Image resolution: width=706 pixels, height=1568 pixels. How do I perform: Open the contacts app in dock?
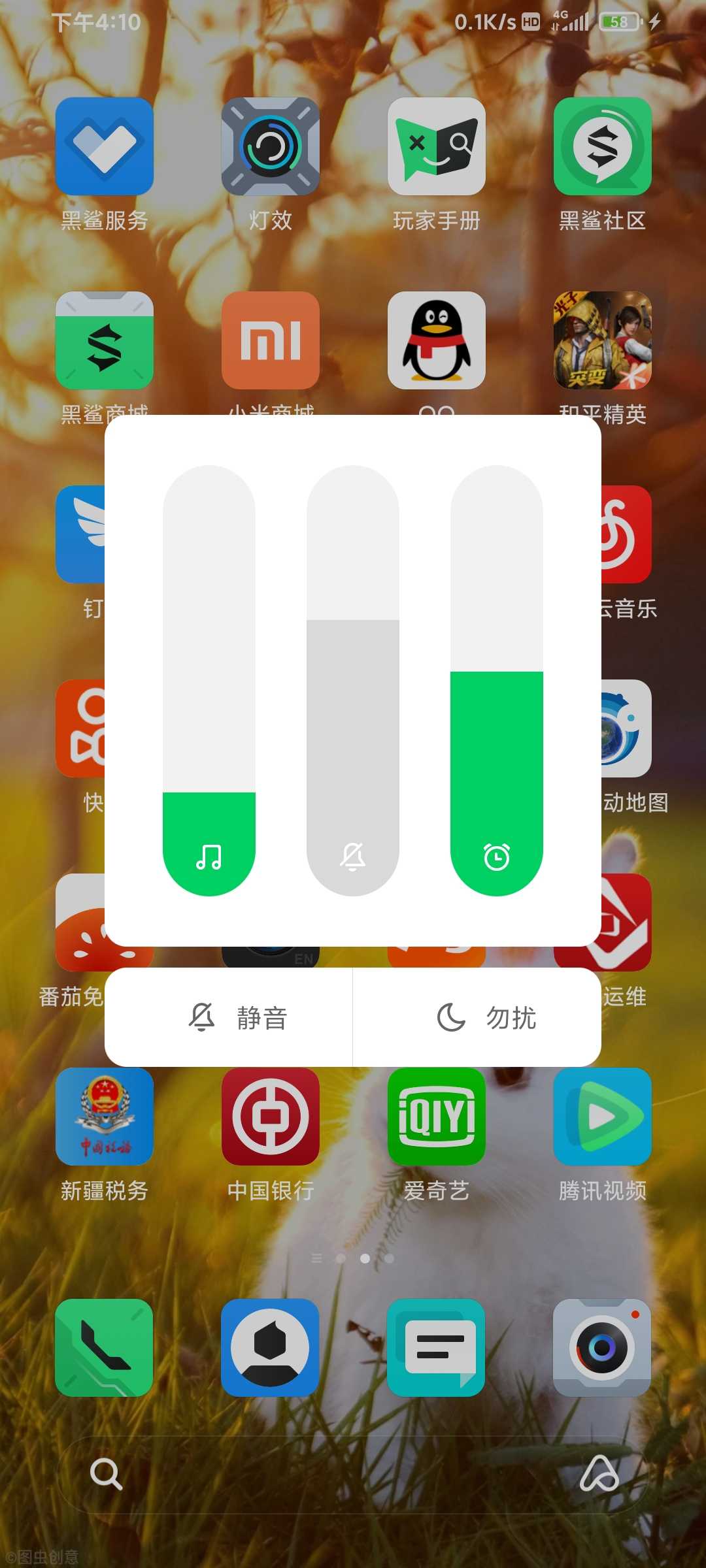point(271,1348)
